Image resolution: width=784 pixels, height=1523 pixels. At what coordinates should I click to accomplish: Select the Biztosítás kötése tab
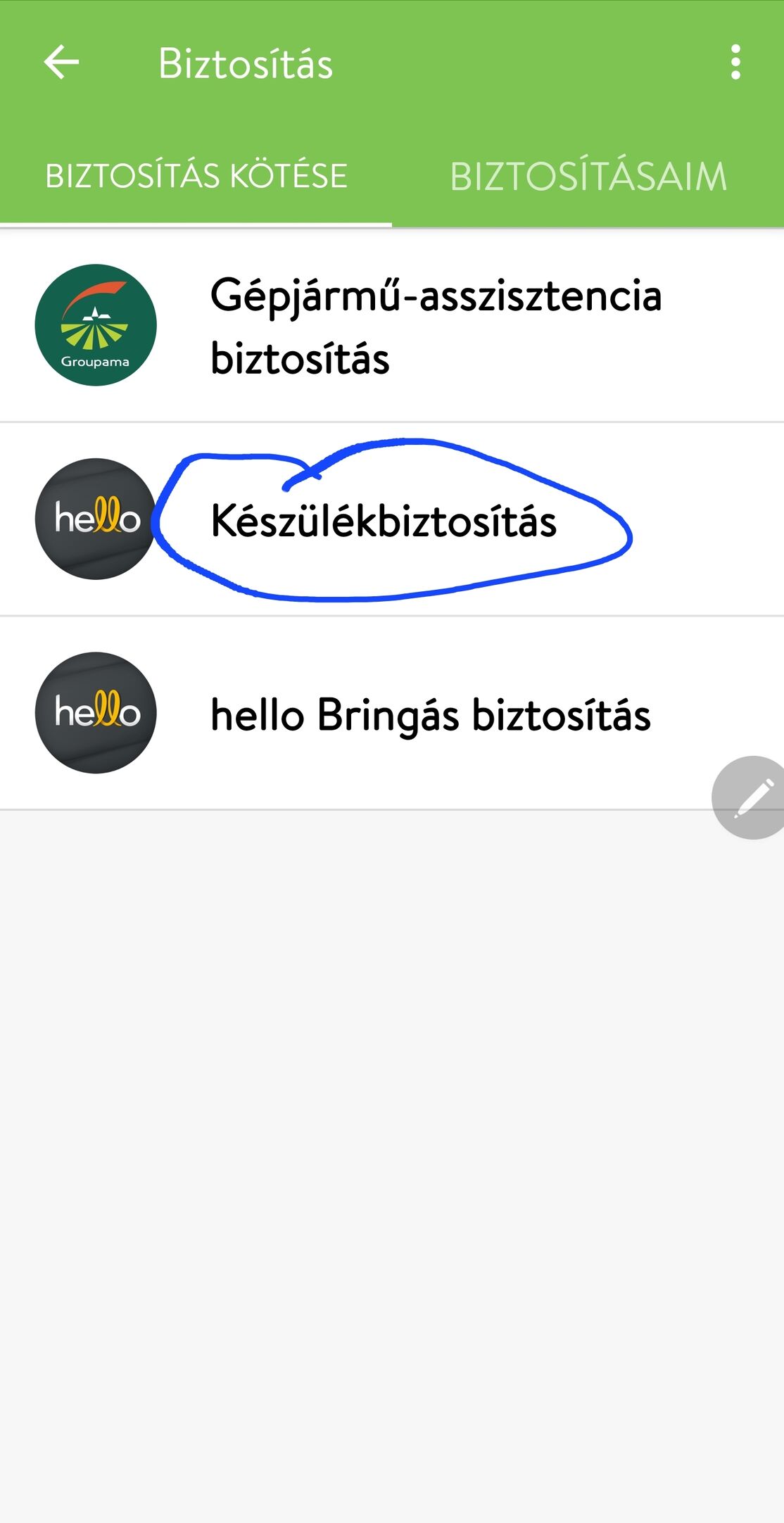196,176
